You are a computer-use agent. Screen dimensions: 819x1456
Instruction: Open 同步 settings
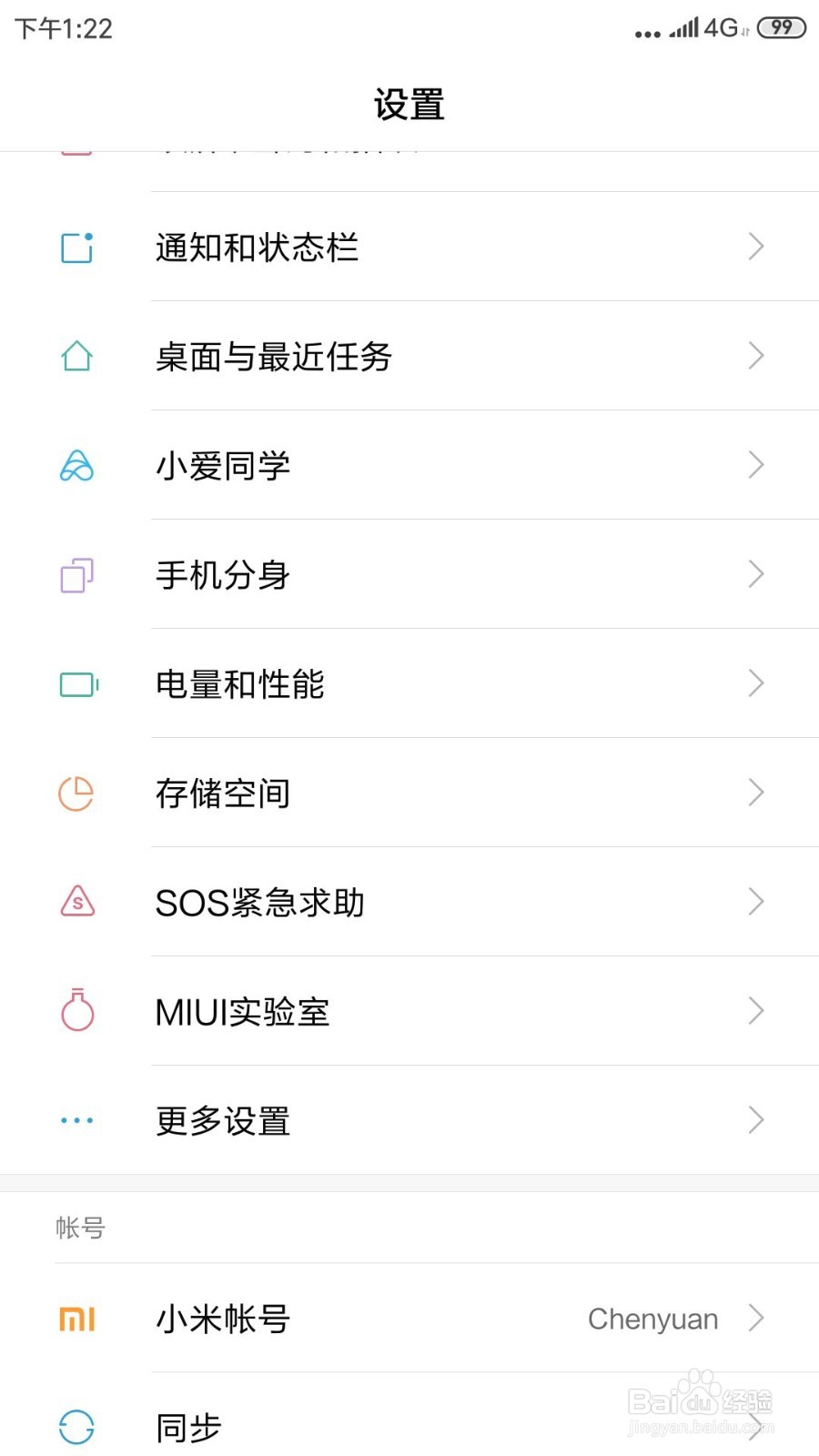pos(409,1415)
